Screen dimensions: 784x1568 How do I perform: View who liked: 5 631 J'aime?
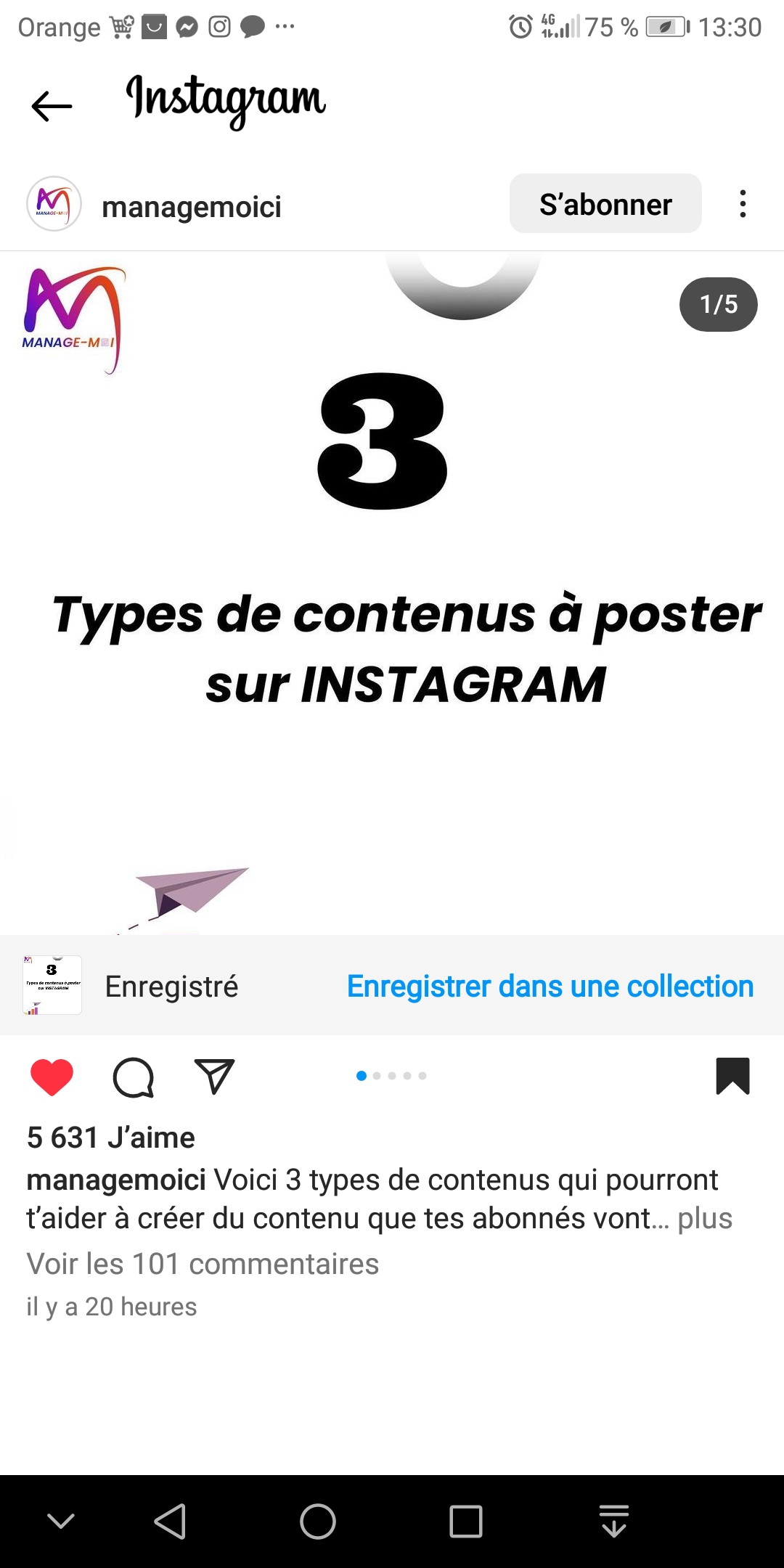coord(111,1138)
